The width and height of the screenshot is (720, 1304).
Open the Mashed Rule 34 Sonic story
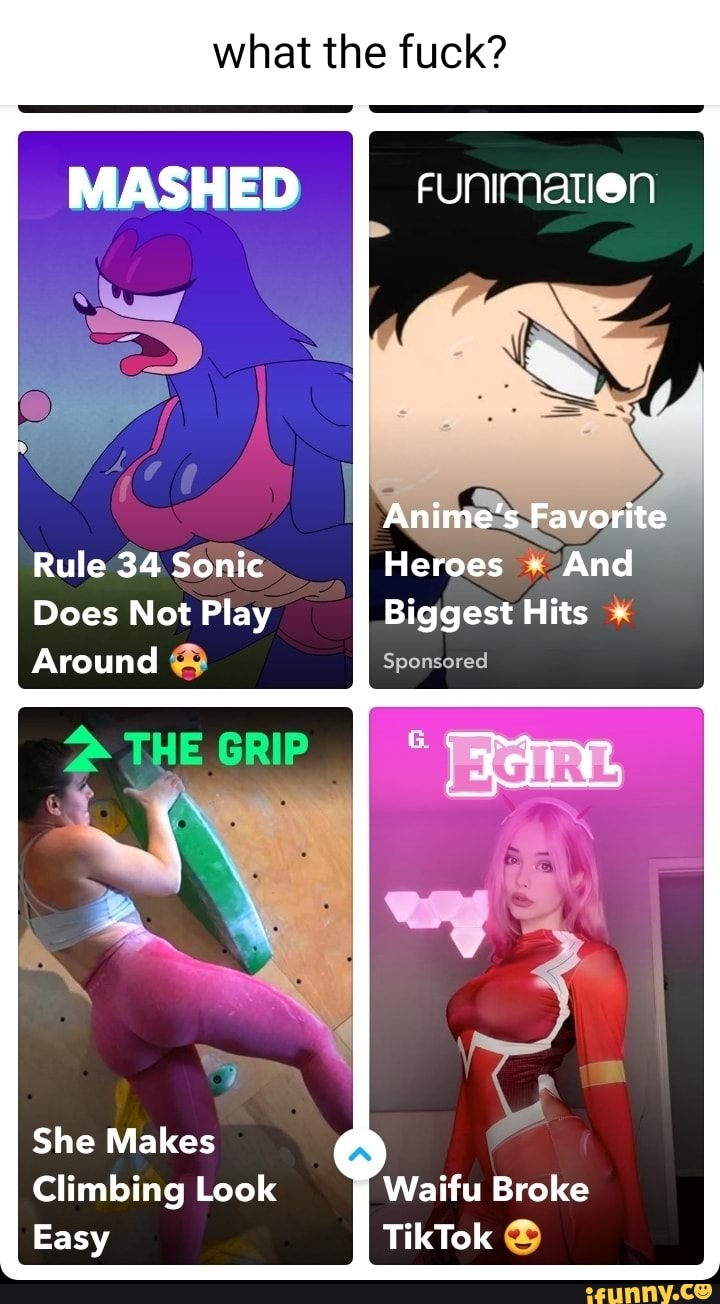click(x=185, y=410)
